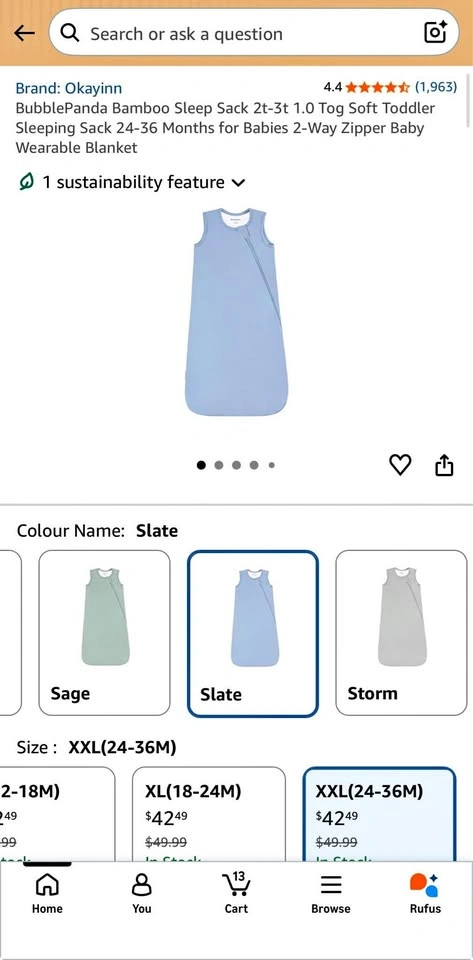Choose size XXL(24-36M)
The image size is (473, 960).
pyautogui.click(x=379, y=814)
